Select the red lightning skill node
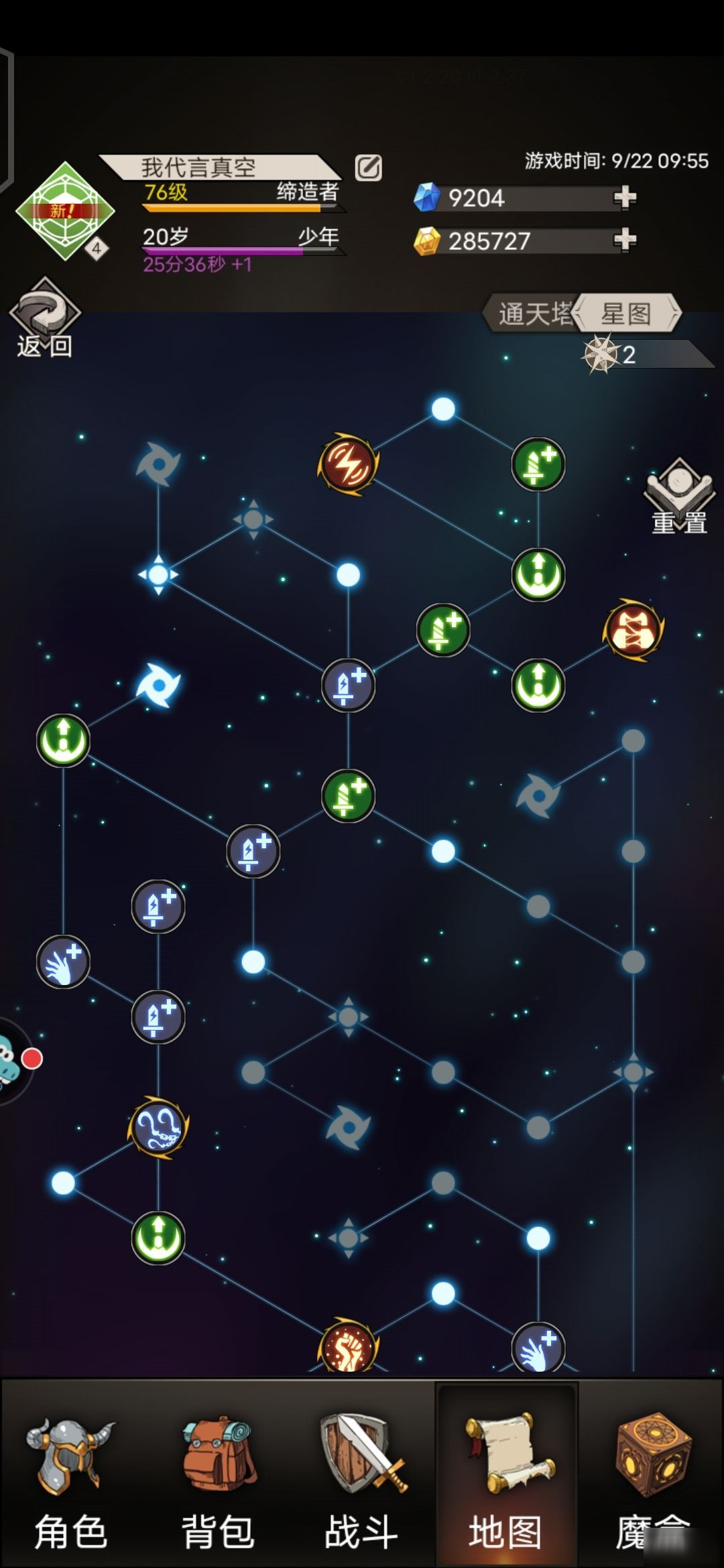 348,464
